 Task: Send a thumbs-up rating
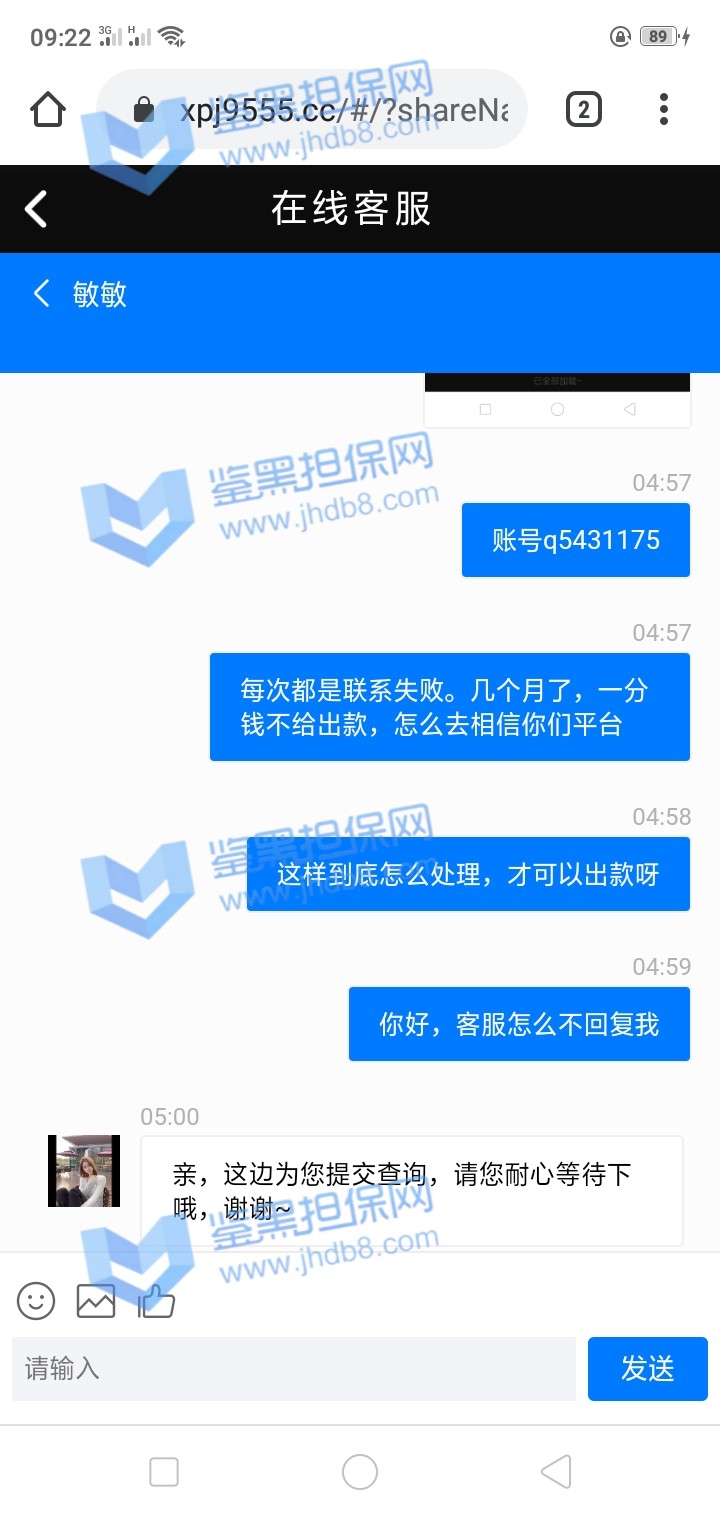click(x=156, y=1300)
